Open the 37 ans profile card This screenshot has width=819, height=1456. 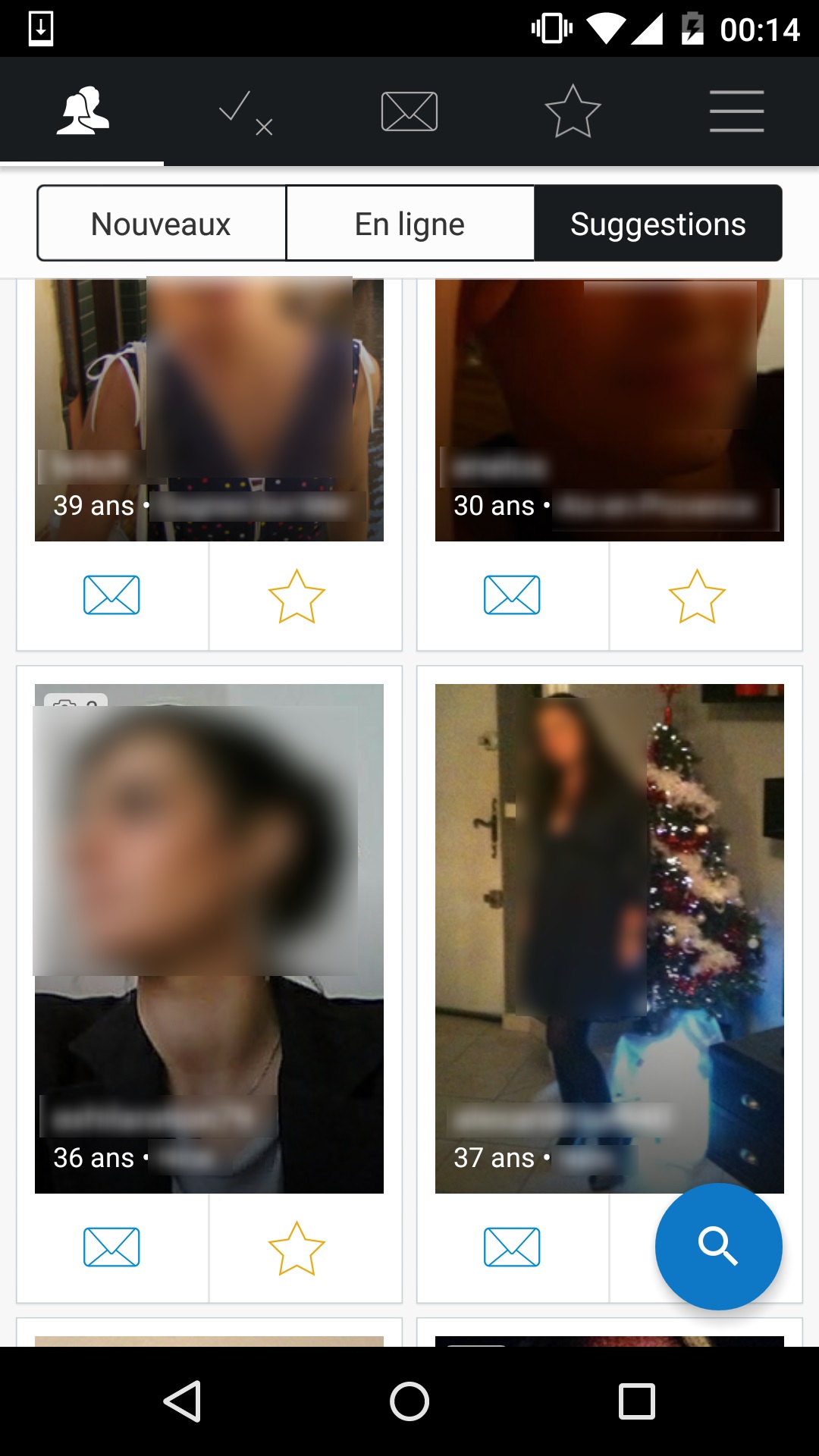(610, 939)
